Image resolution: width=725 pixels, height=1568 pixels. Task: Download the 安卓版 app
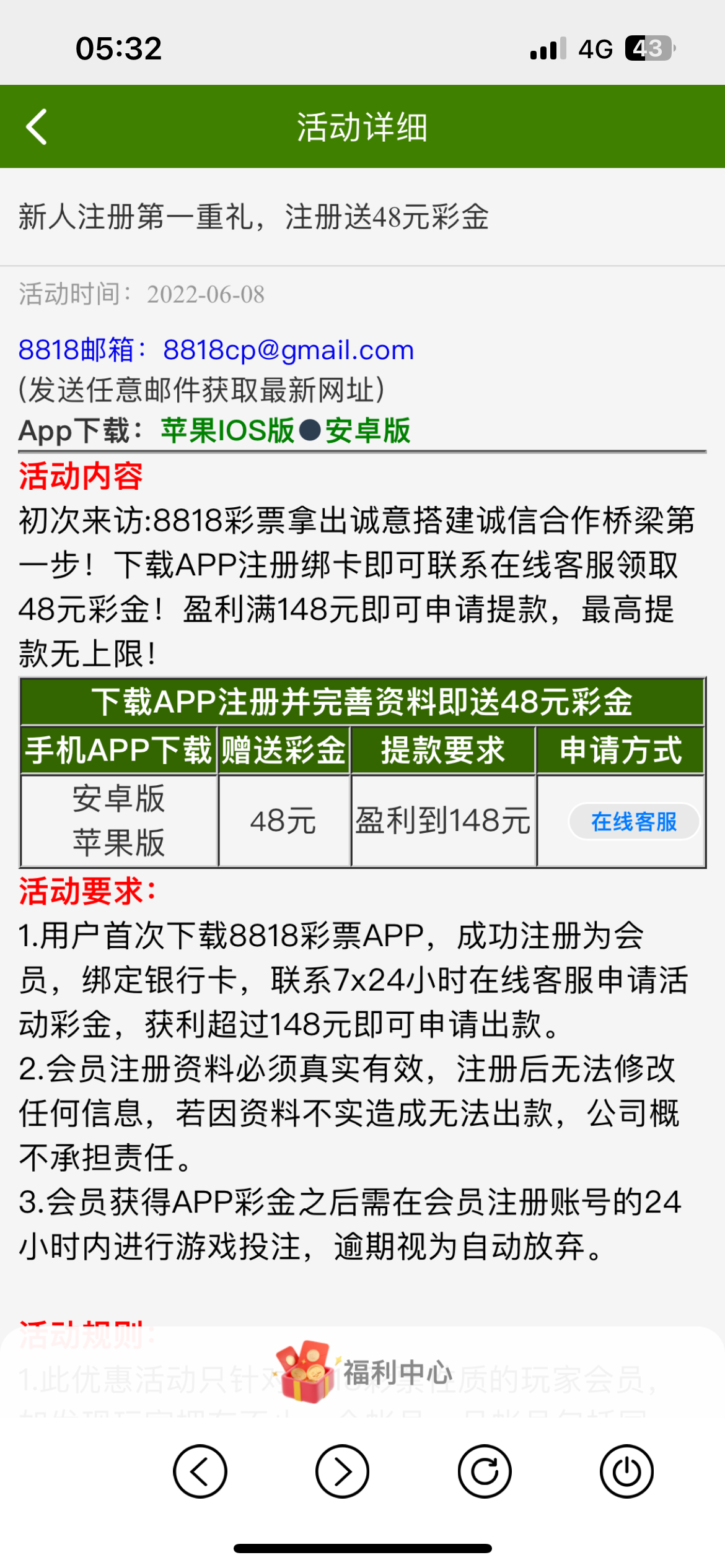point(367,430)
